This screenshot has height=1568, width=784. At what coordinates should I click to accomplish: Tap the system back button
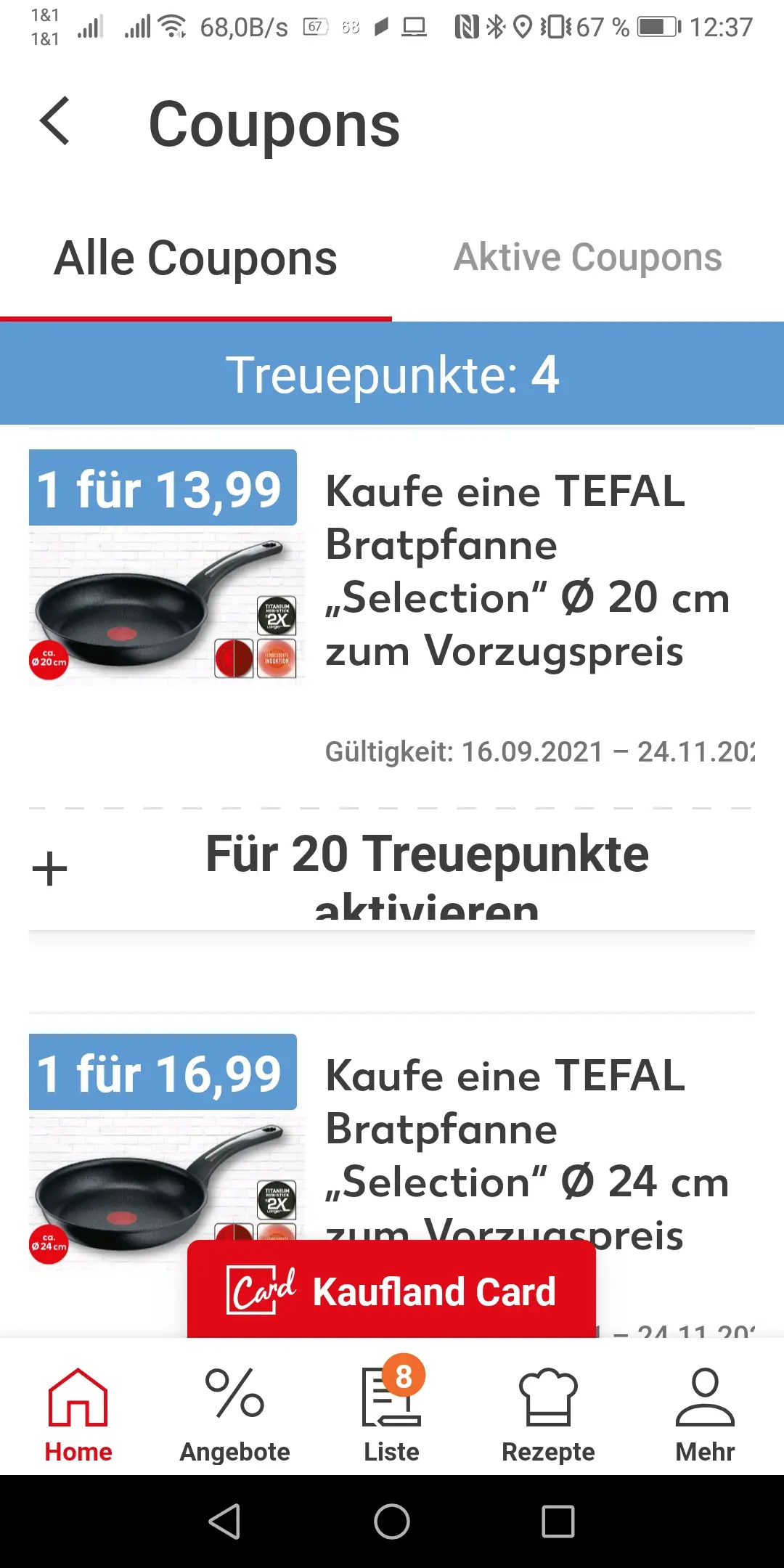224,1522
